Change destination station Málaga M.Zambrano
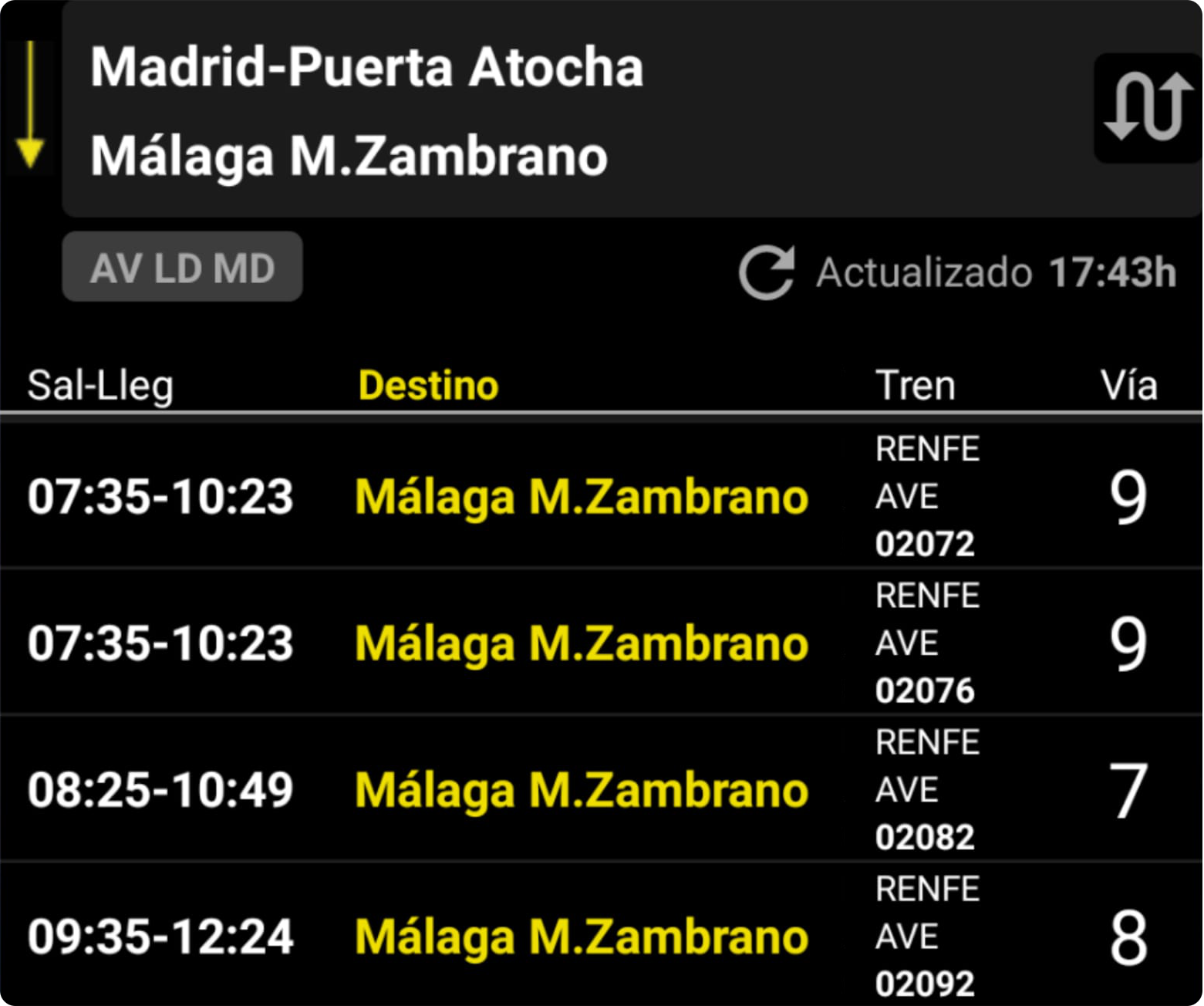 pos(349,156)
